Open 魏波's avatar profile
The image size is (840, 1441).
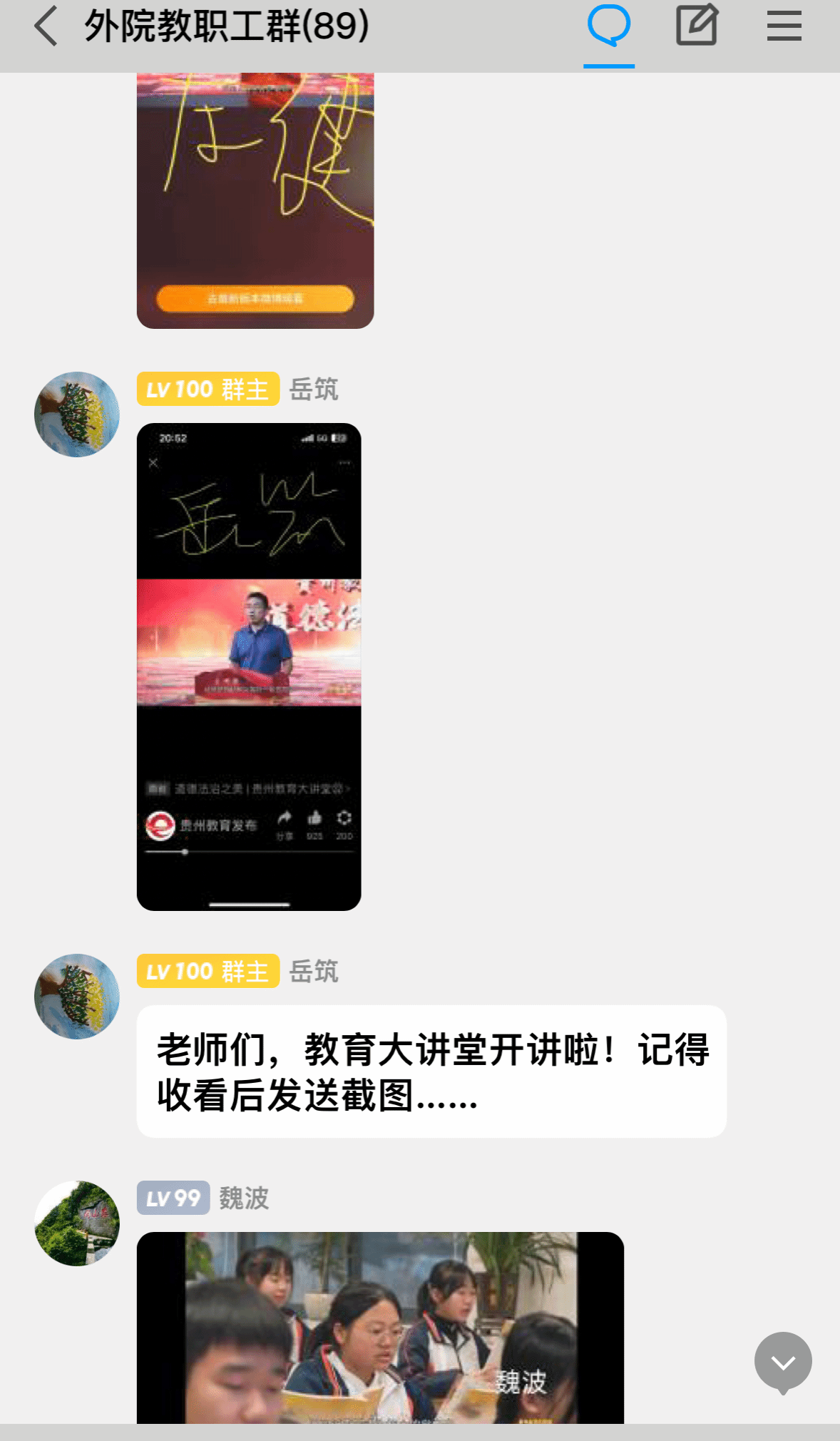pos(77,1223)
